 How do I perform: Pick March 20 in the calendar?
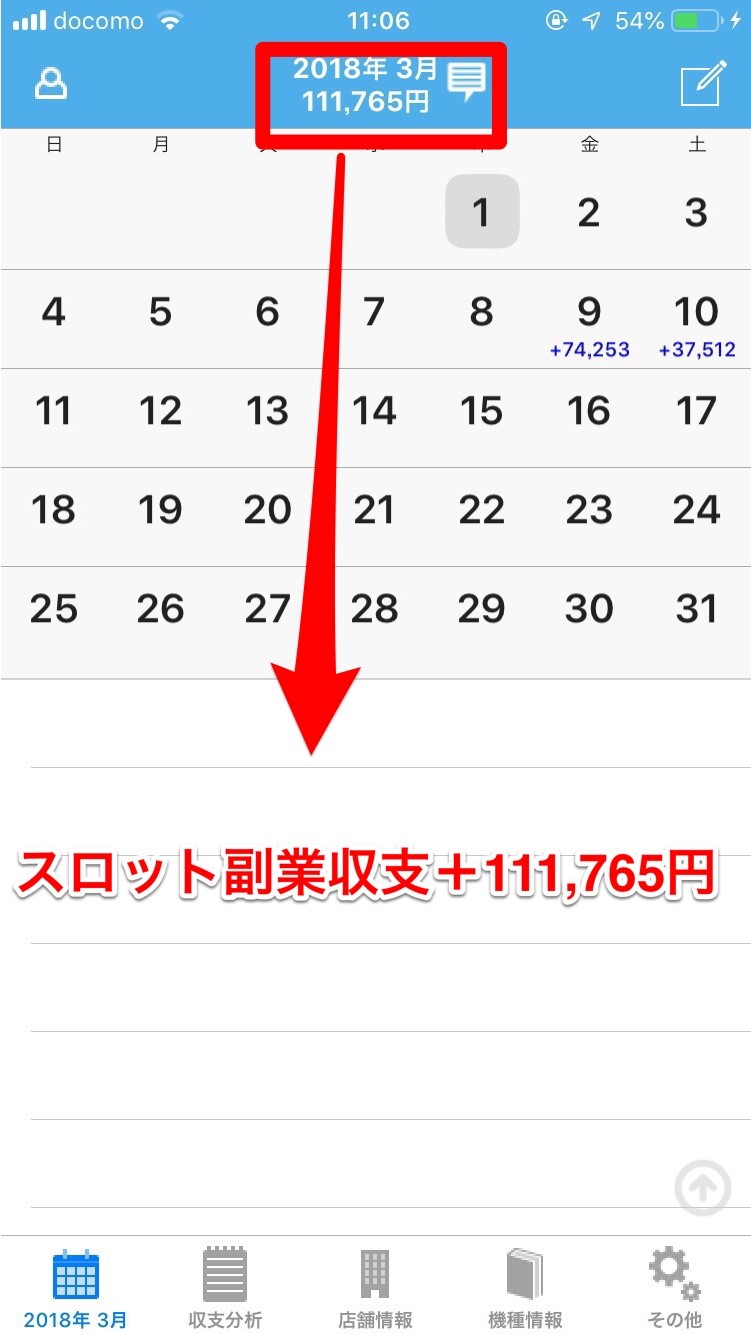267,510
